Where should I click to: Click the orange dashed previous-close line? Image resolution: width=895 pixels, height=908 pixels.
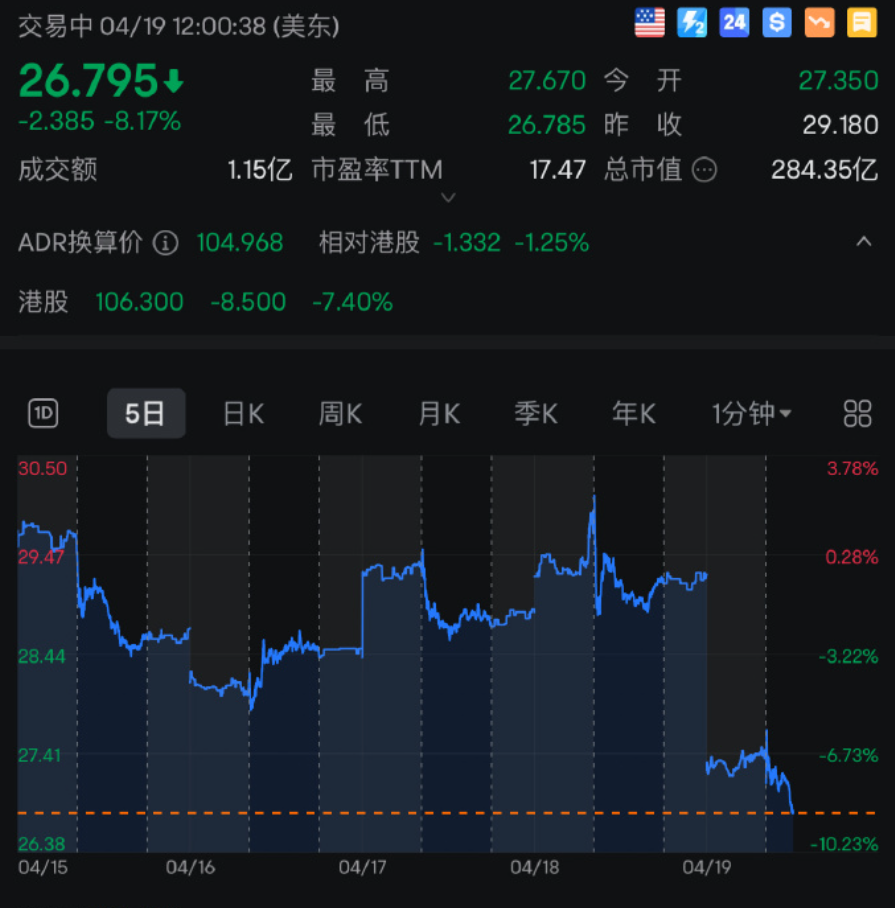[400, 815]
